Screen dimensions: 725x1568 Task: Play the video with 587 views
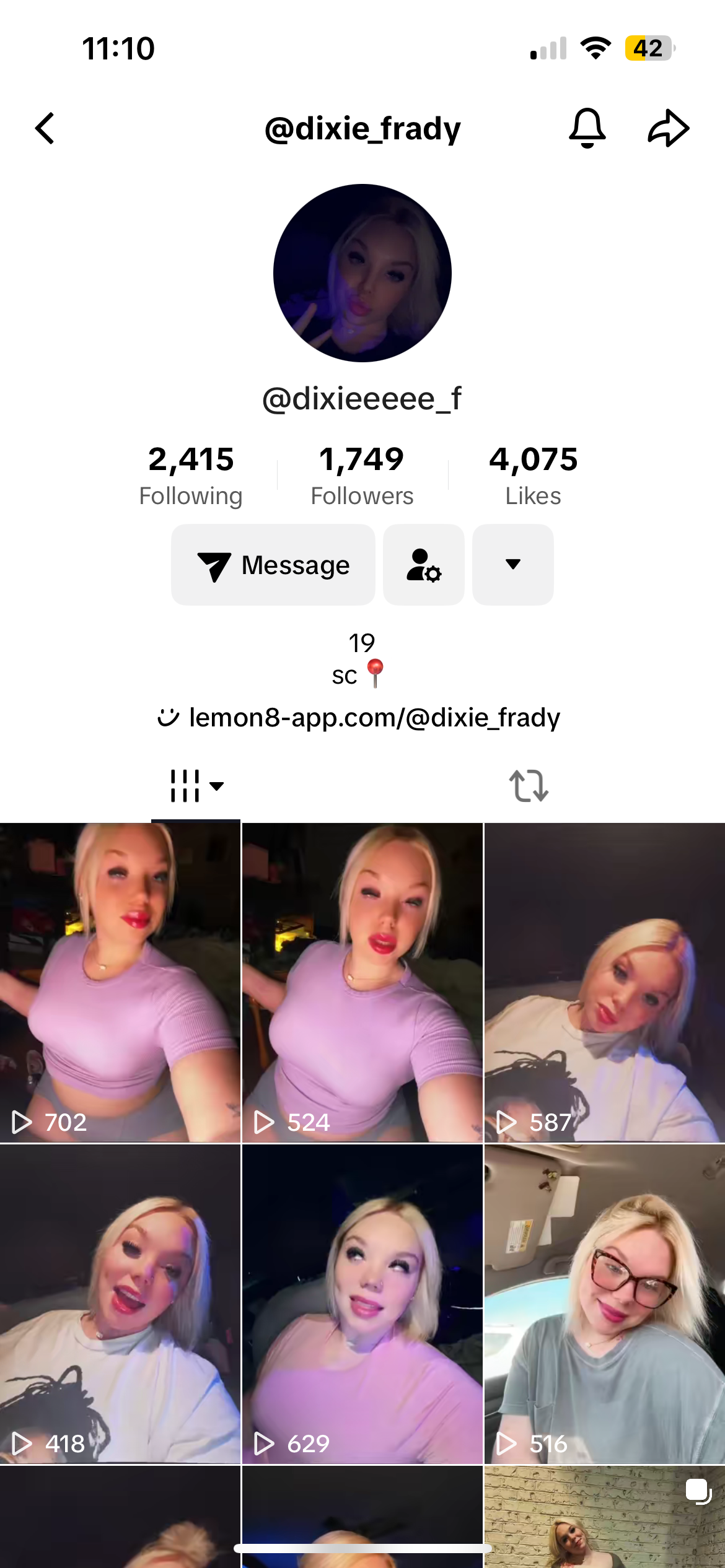[x=605, y=982]
